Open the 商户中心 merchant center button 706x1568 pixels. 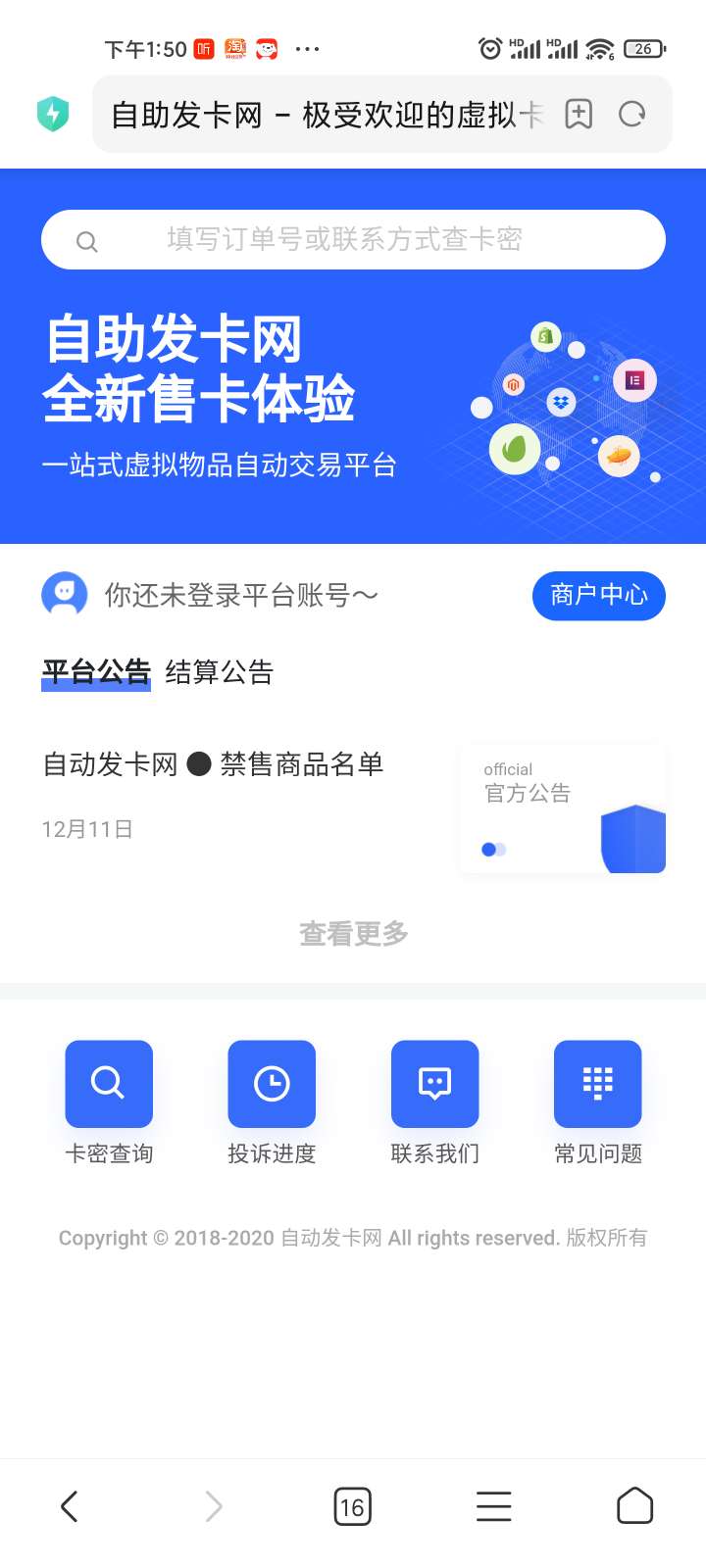pyautogui.click(x=598, y=595)
